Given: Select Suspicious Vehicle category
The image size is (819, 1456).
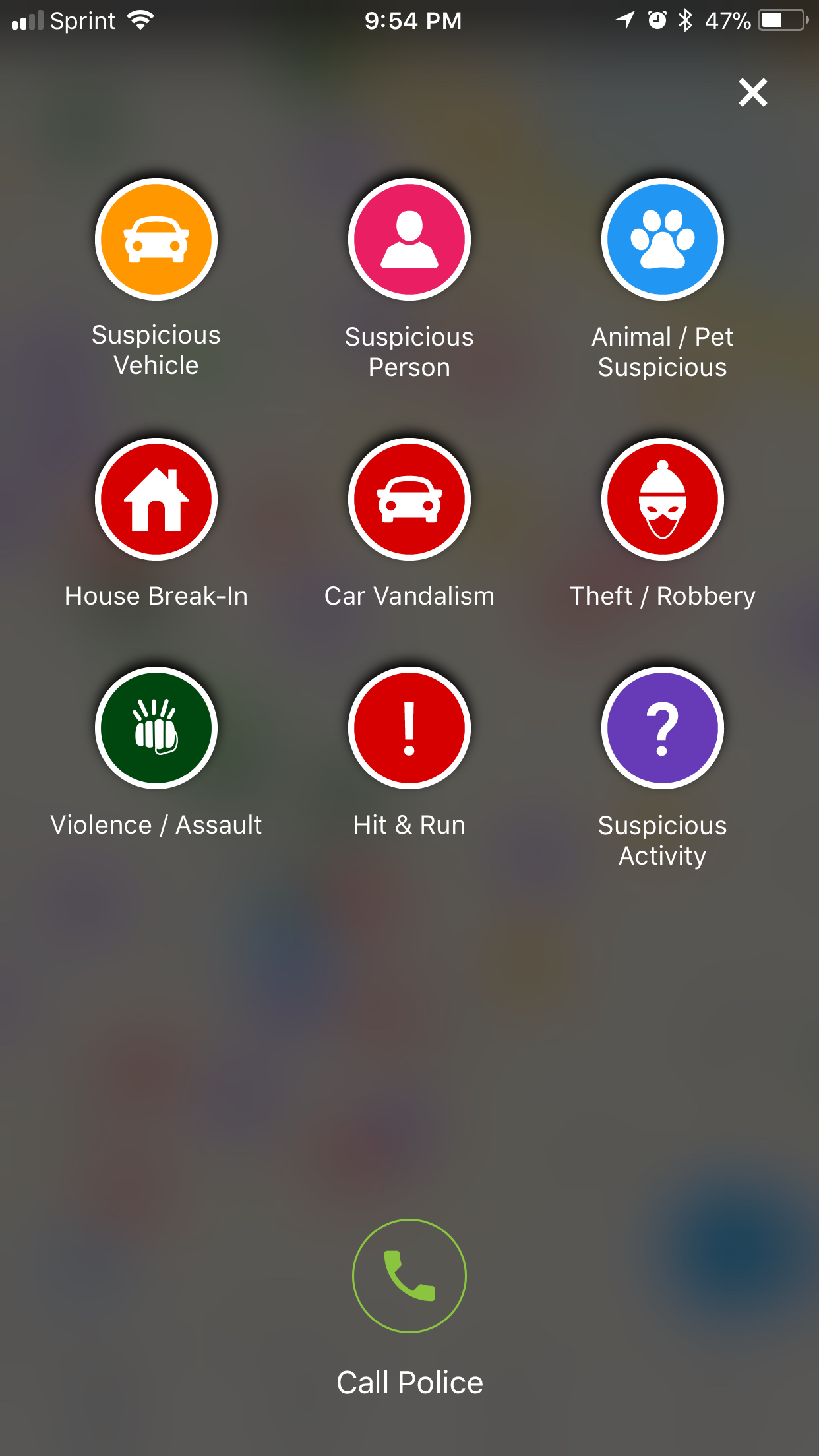Looking at the screenshot, I should point(156,239).
